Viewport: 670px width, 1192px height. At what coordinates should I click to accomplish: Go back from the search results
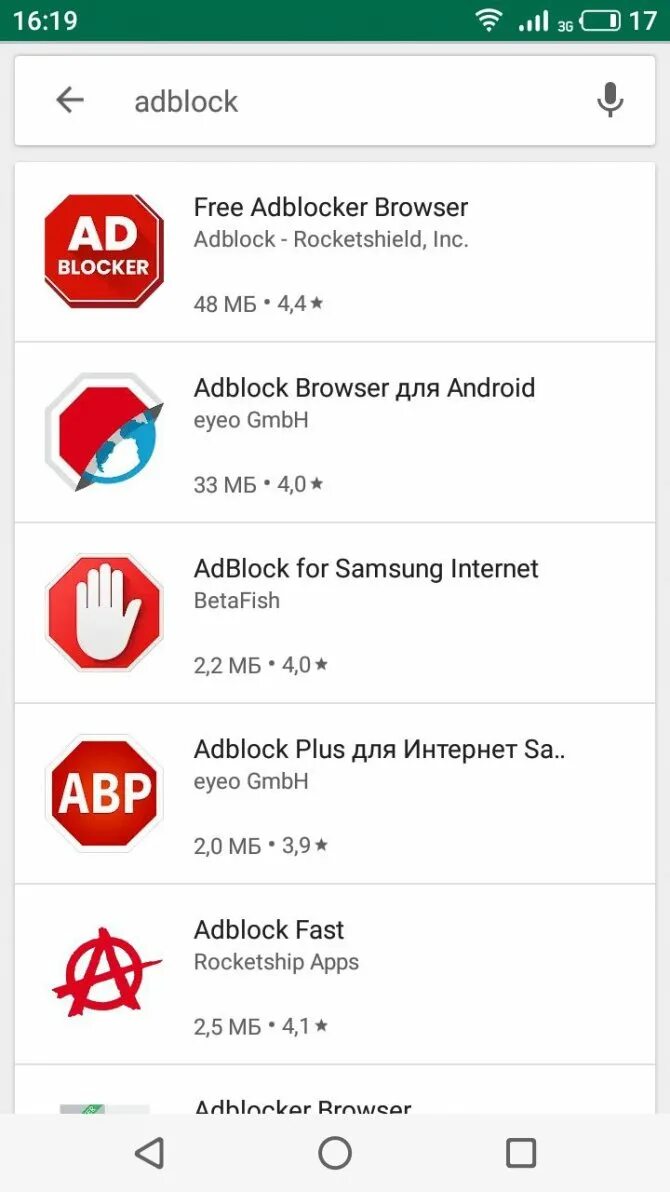pyautogui.click(x=69, y=100)
